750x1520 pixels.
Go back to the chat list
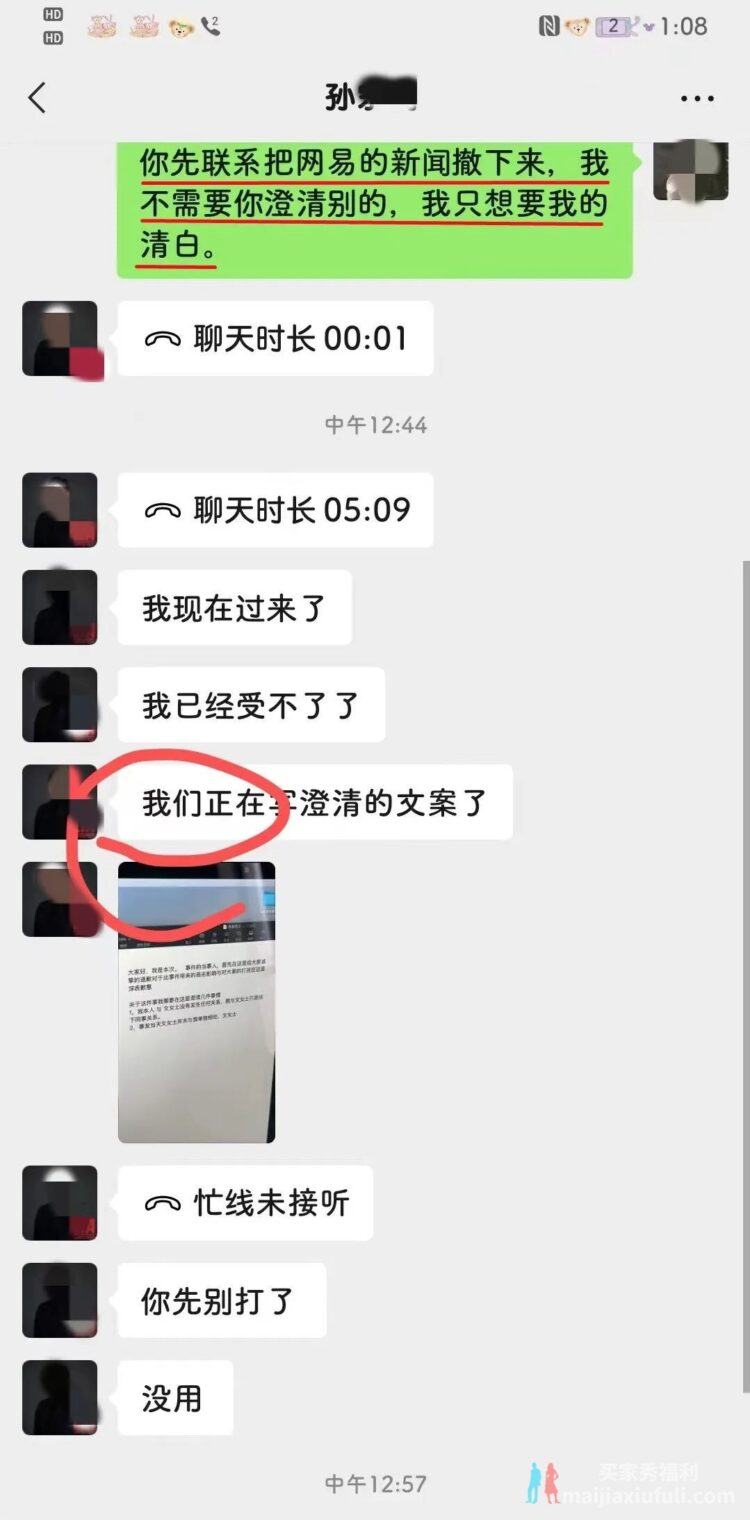[x=37, y=98]
